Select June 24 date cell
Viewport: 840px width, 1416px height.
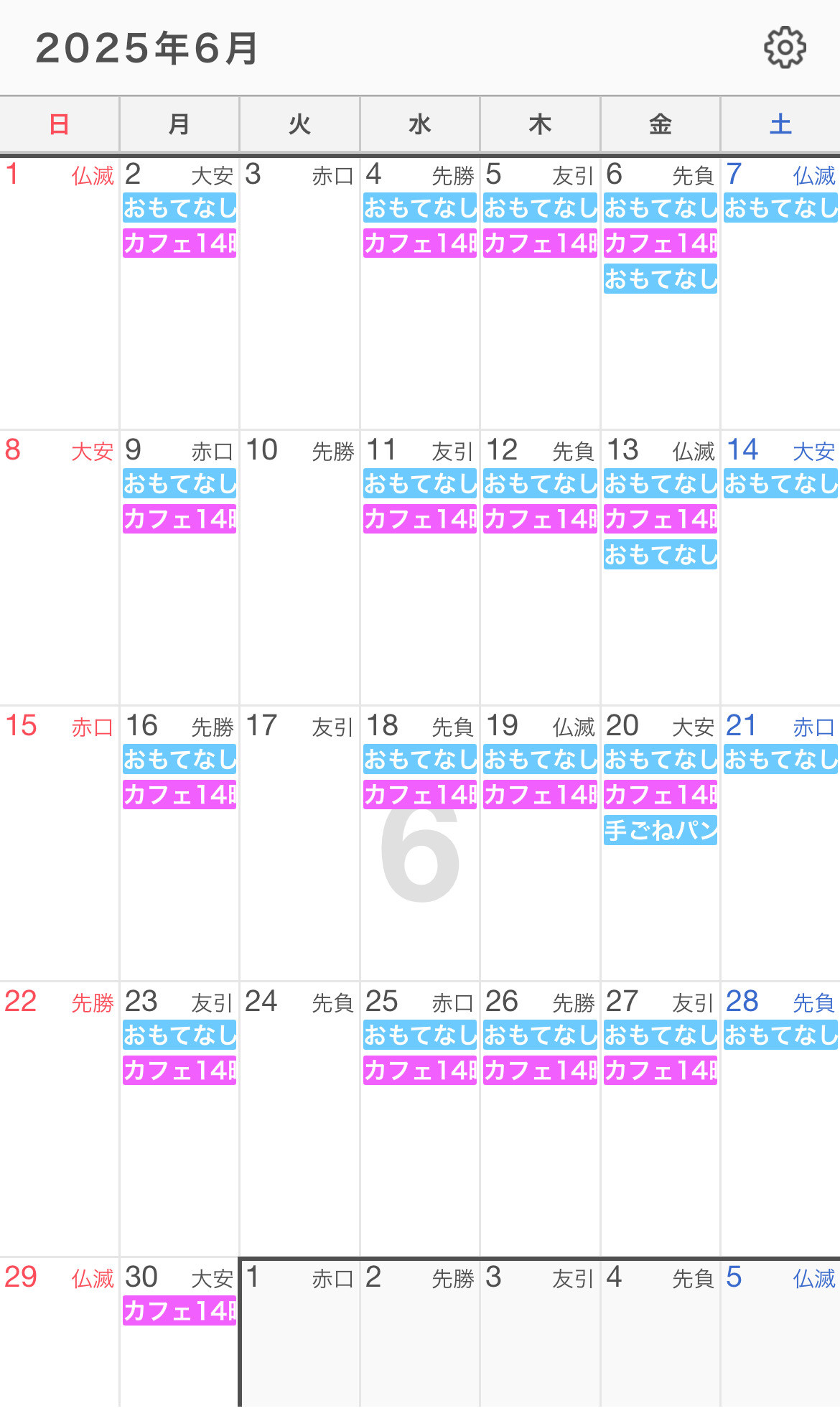coord(299,1119)
